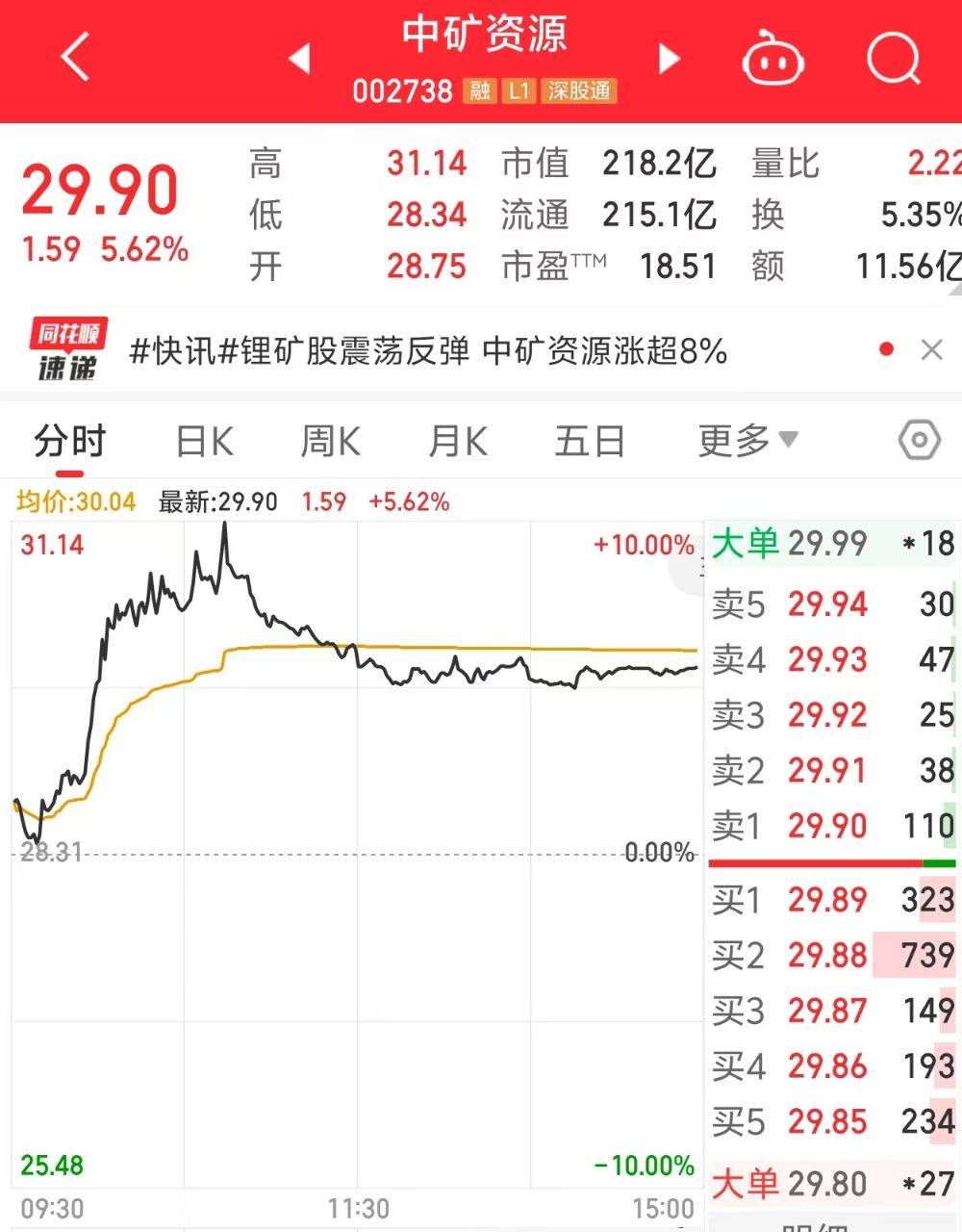Switch to the 周K tab

point(330,443)
